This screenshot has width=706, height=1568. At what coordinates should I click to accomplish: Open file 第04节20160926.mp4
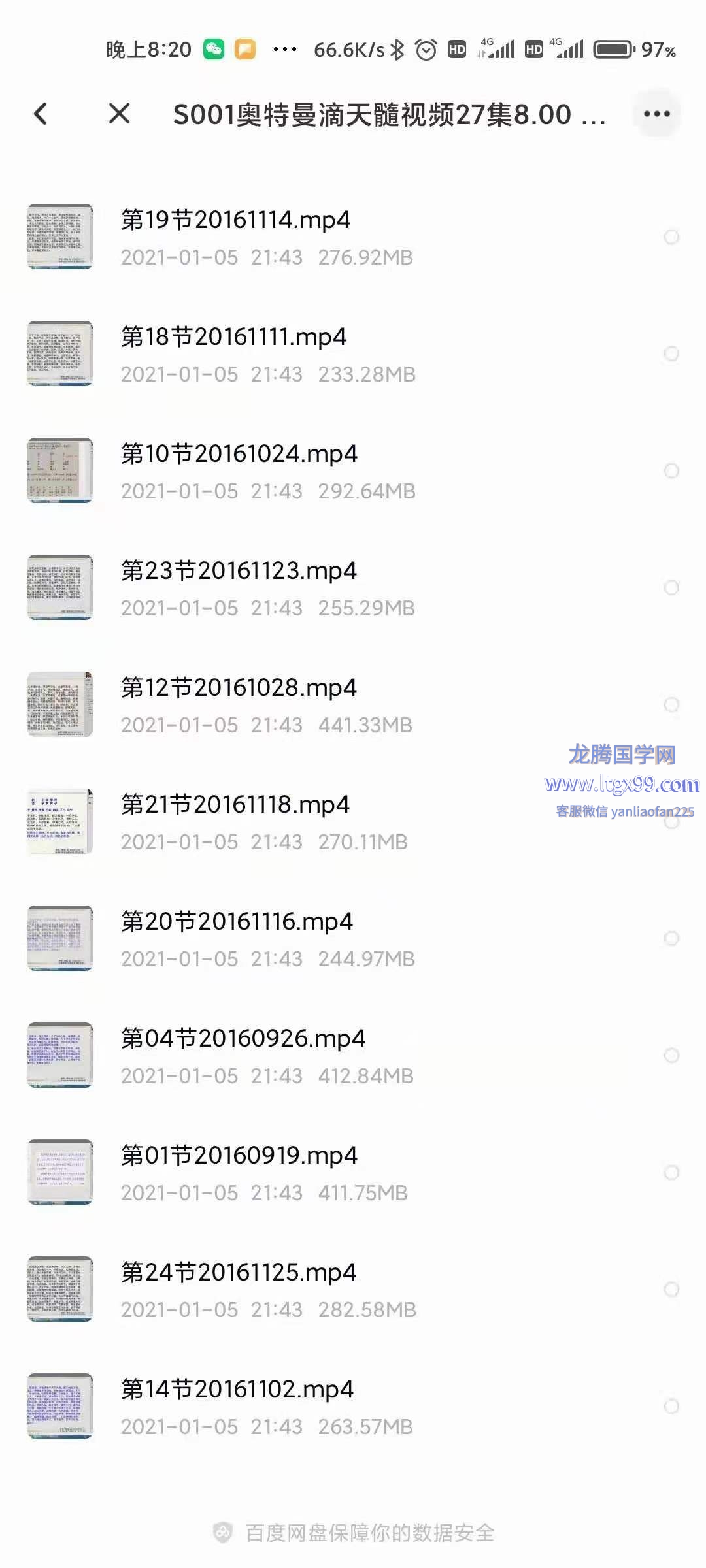pos(243,1039)
